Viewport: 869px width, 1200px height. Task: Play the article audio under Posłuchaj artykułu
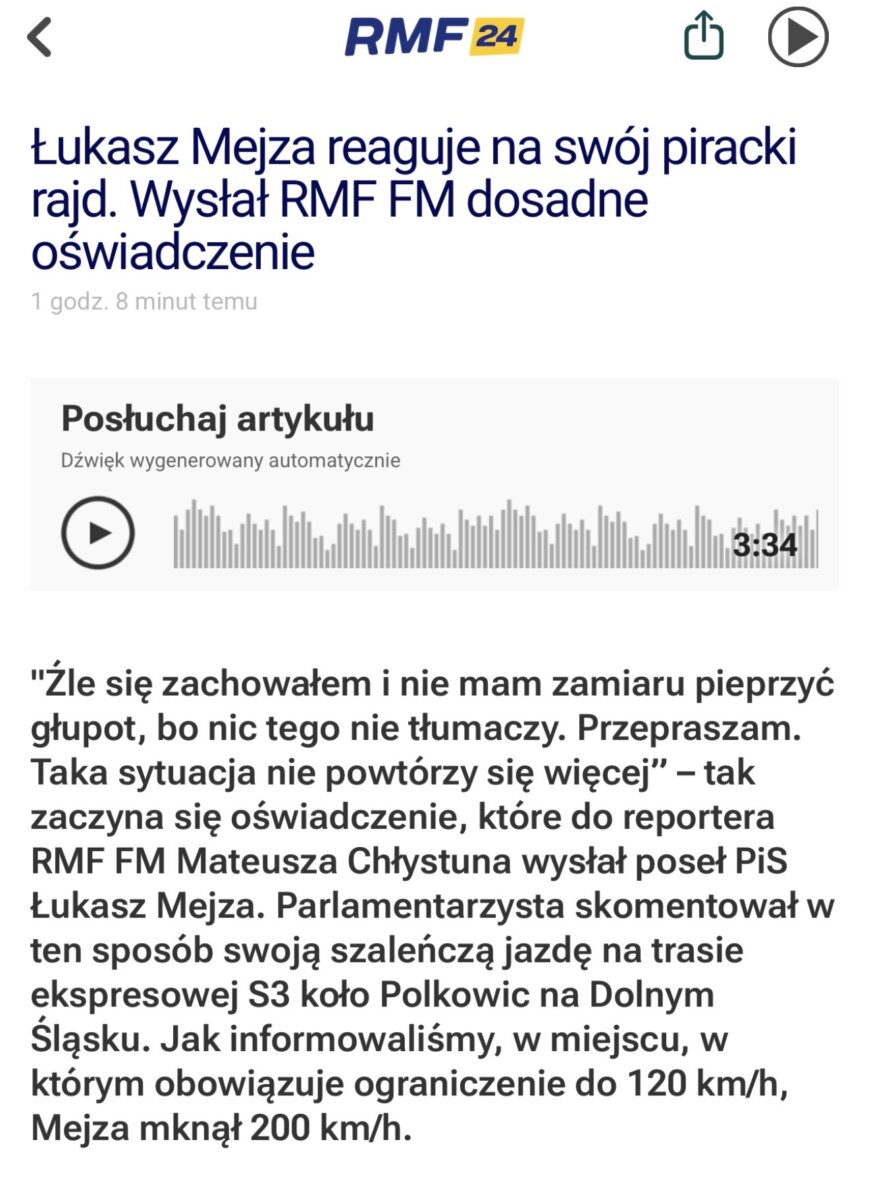coord(97,532)
